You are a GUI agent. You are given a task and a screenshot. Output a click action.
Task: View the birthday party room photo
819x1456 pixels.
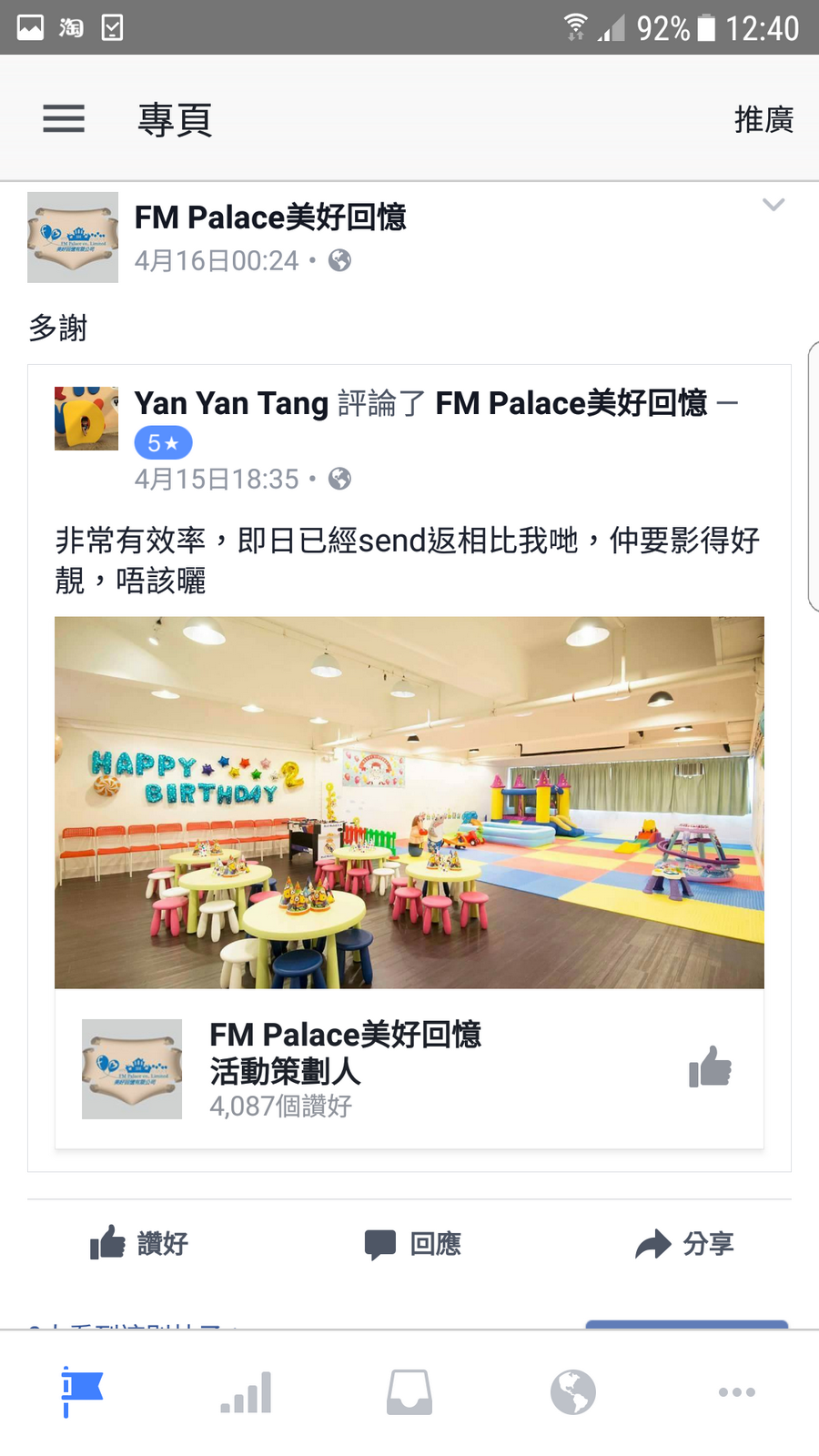tap(409, 802)
